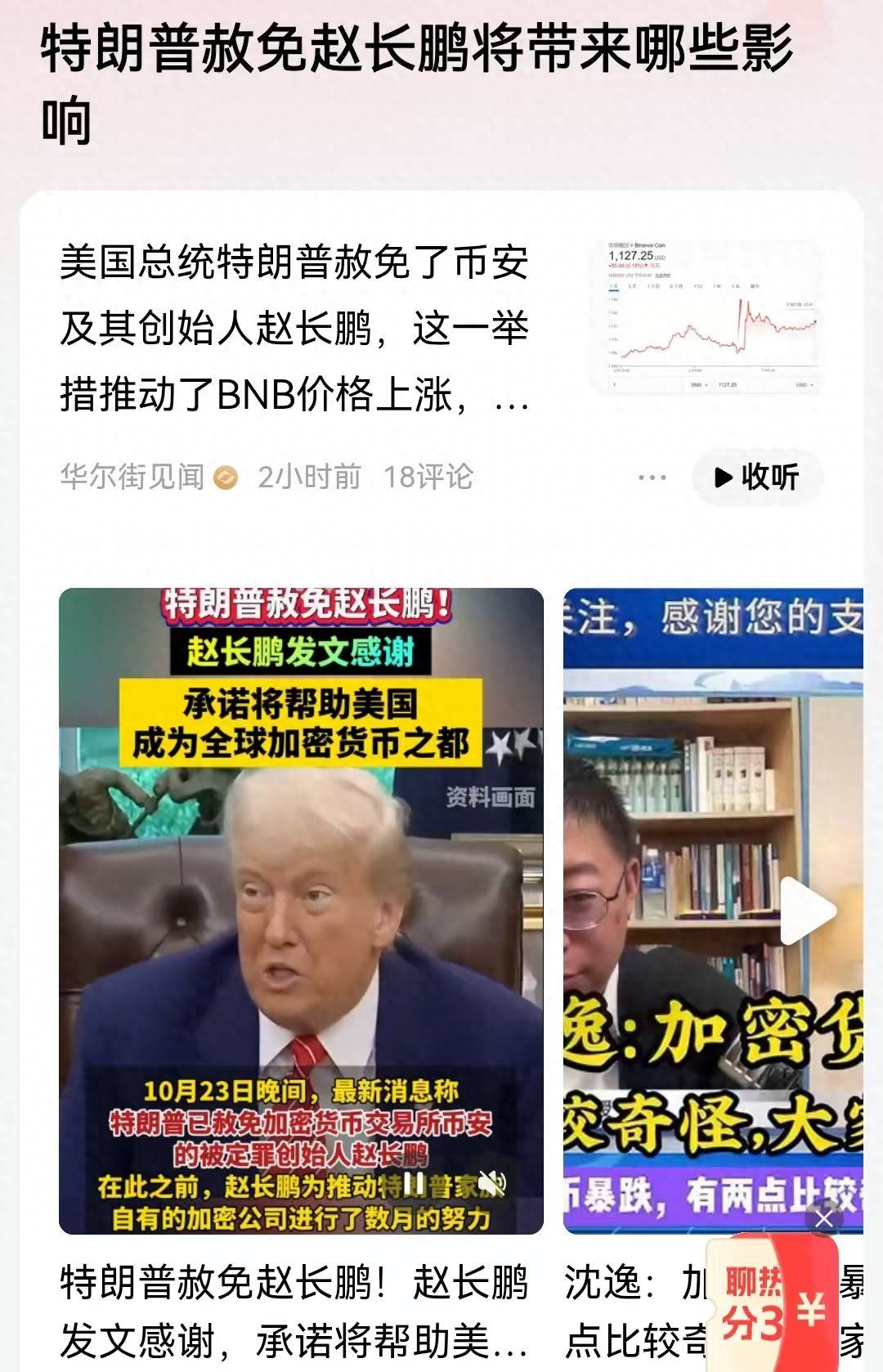Viewport: 883px width, 1372px height.
Task: Play the 沈逸 video on the right
Action: pyautogui.click(x=806, y=910)
